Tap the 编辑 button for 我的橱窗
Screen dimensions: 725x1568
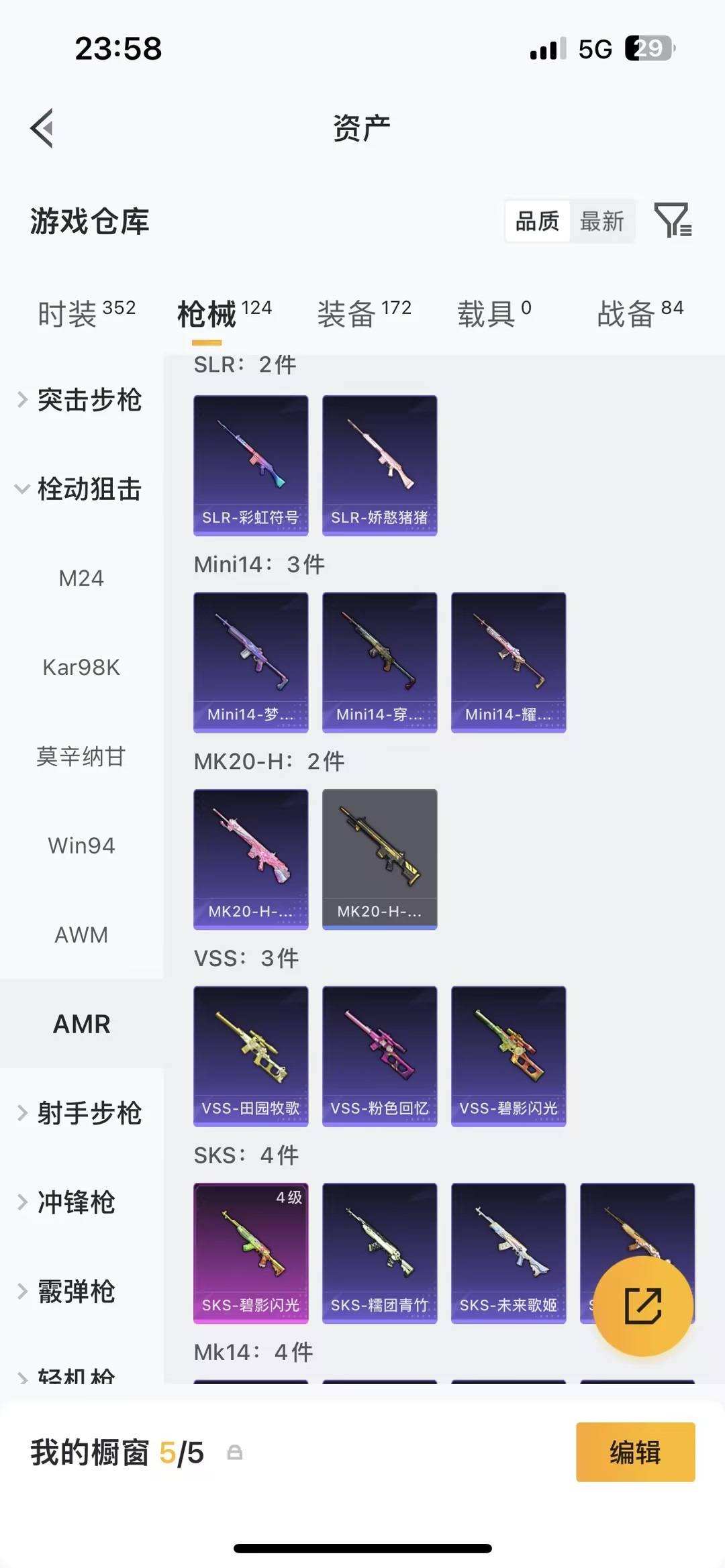[x=635, y=1453]
